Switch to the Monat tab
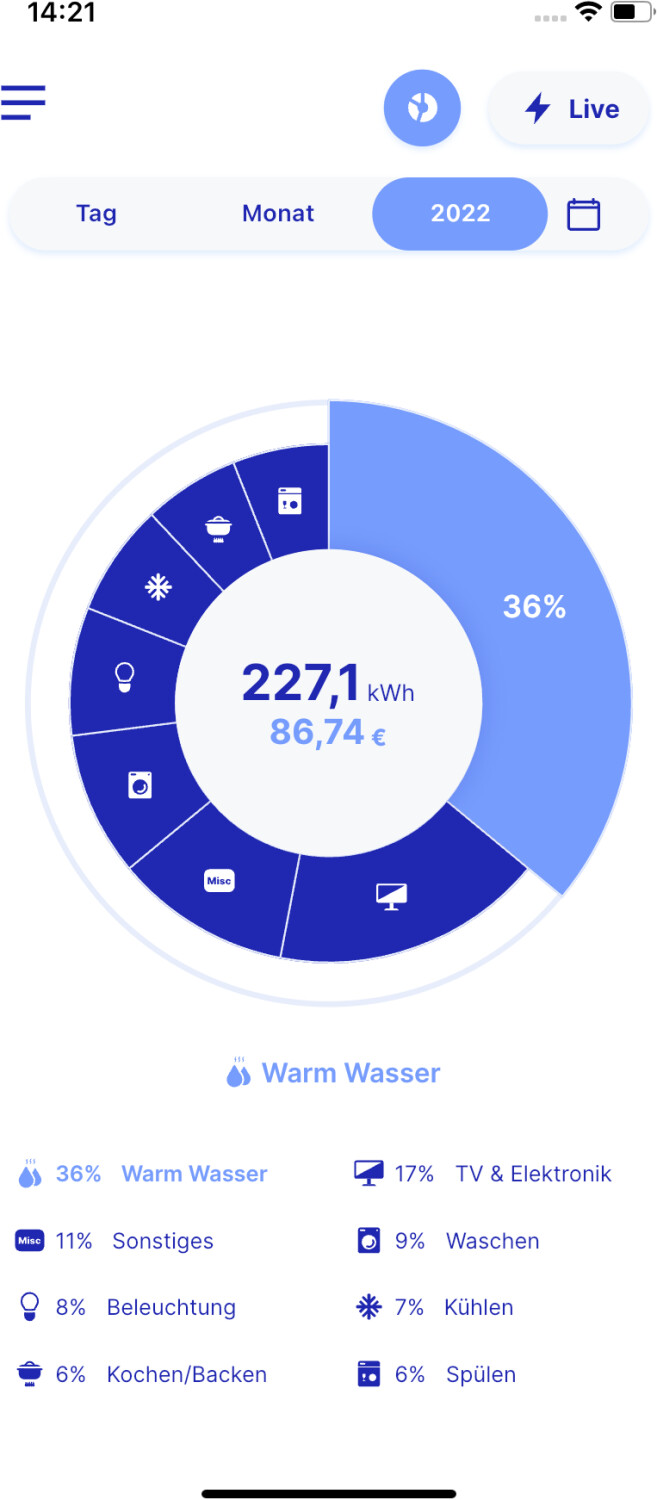This screenshot has width=657, height=1500. pyautogui.click(x=278, y=214)
